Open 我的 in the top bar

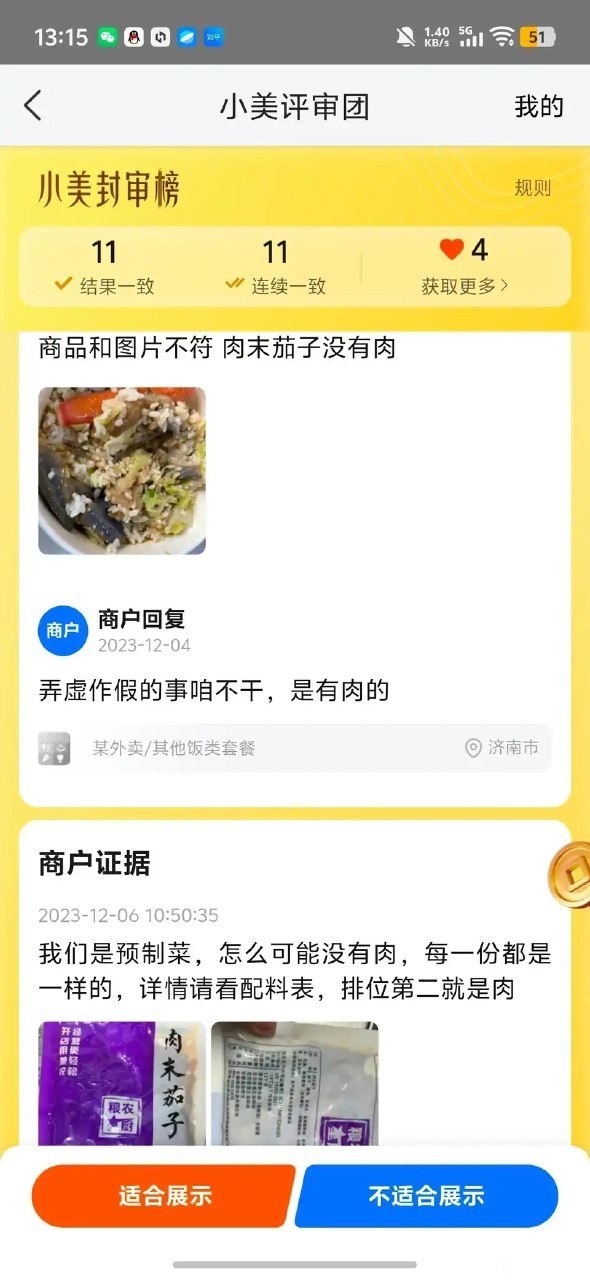coord(539,107)
